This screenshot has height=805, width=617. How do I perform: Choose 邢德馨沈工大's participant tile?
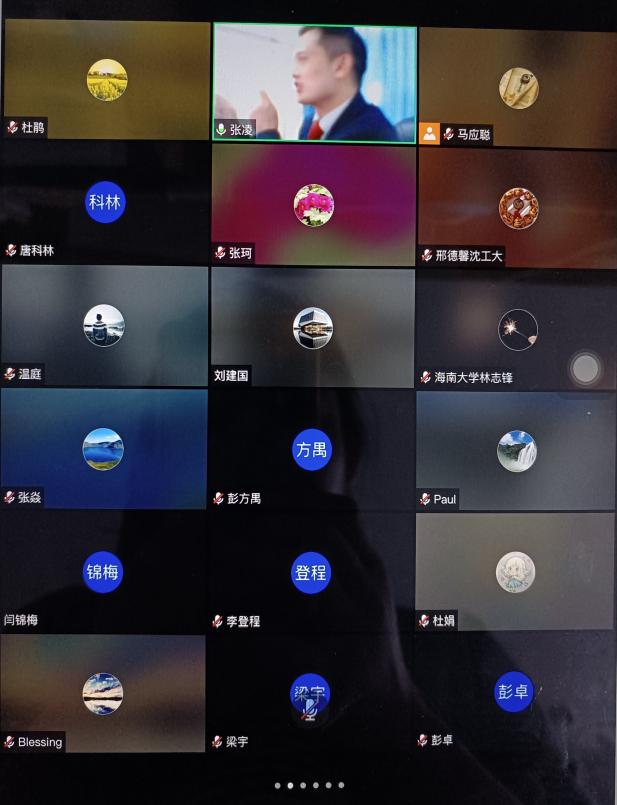click(518, 207)
